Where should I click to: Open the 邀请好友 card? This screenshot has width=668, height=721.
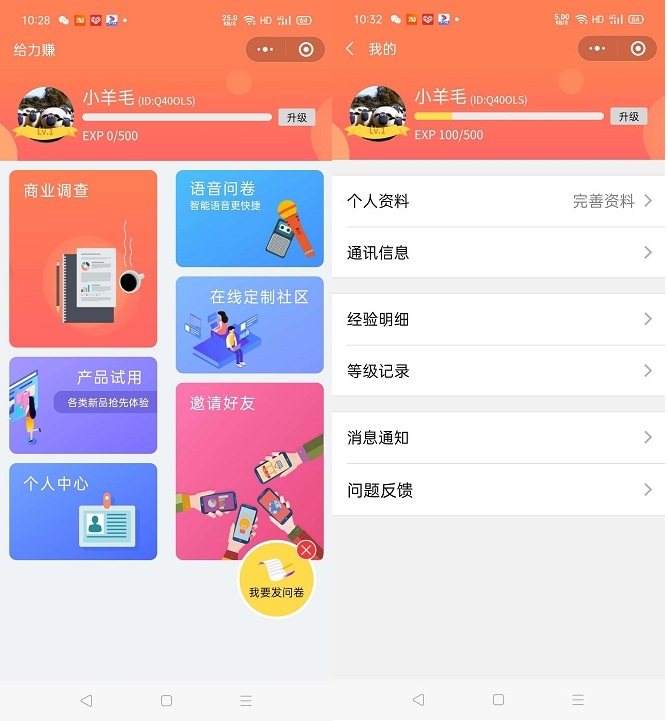249,470
